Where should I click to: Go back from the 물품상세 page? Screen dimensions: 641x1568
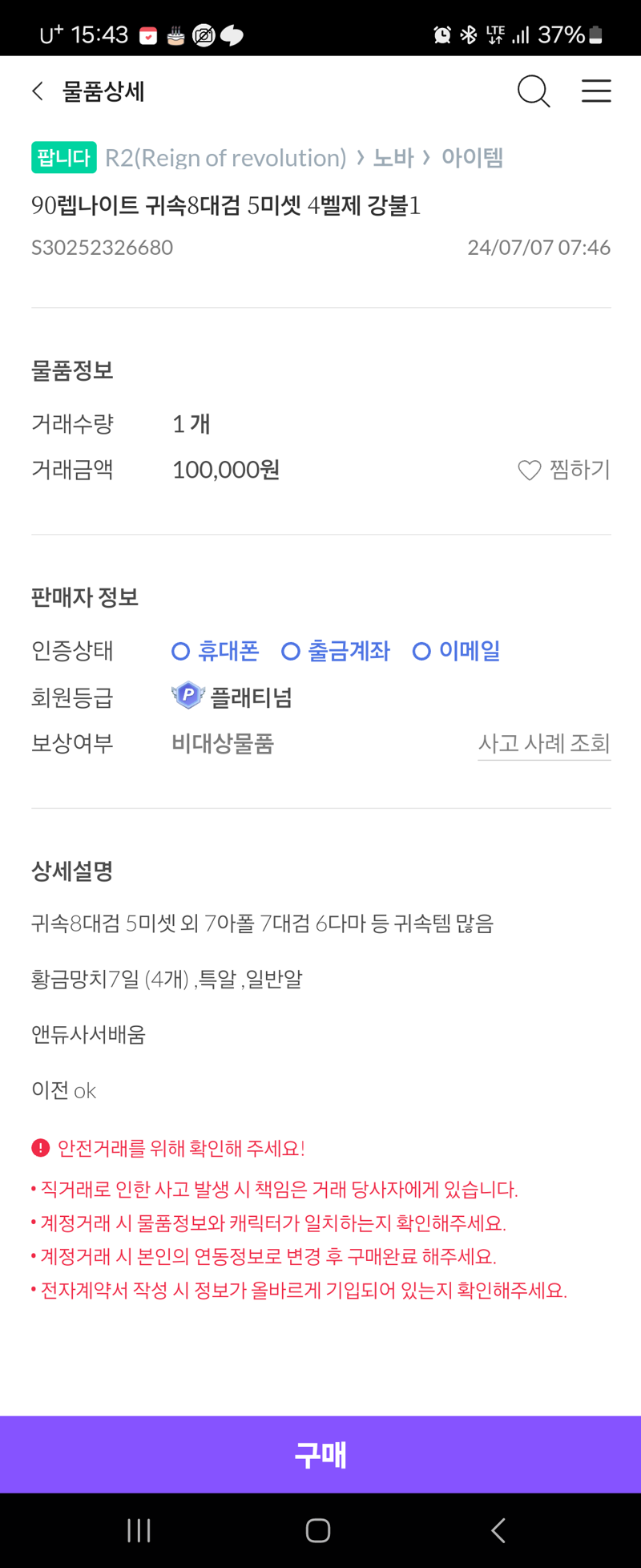38,91
